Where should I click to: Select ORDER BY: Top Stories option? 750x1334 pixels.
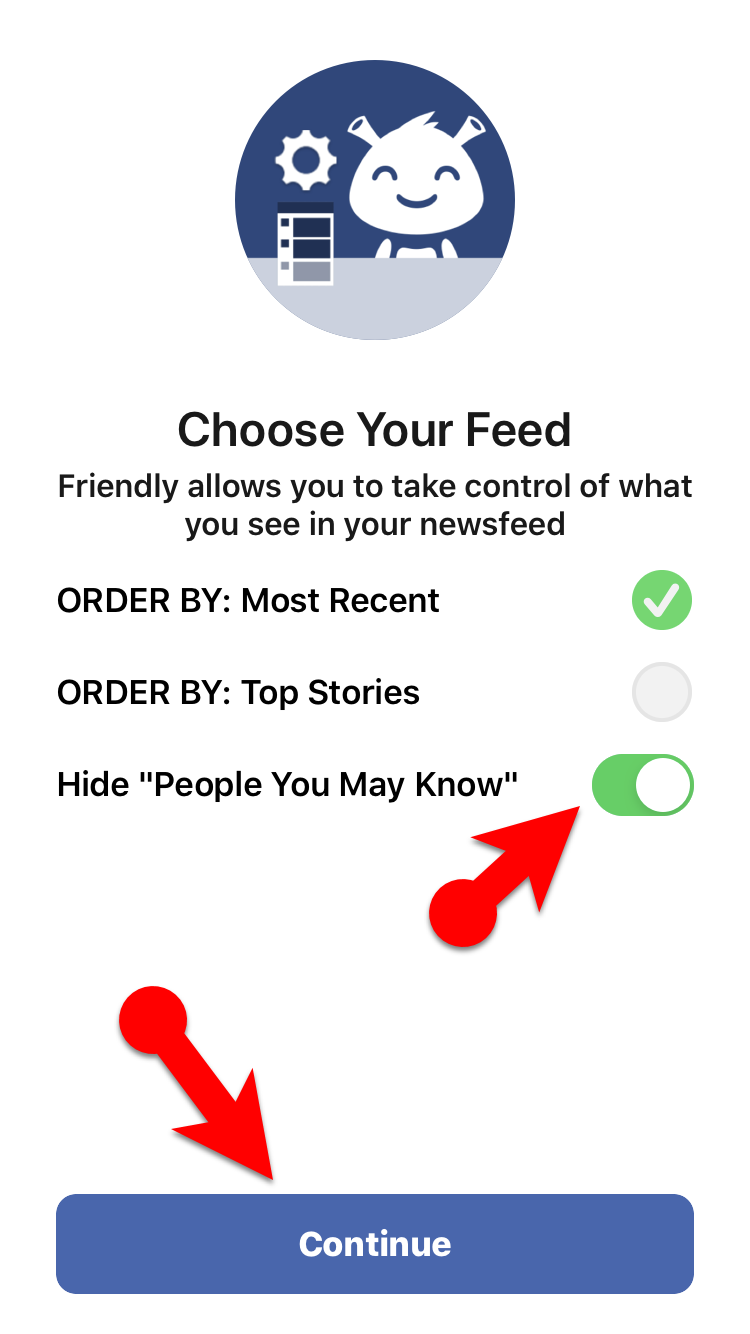(661, 692)
